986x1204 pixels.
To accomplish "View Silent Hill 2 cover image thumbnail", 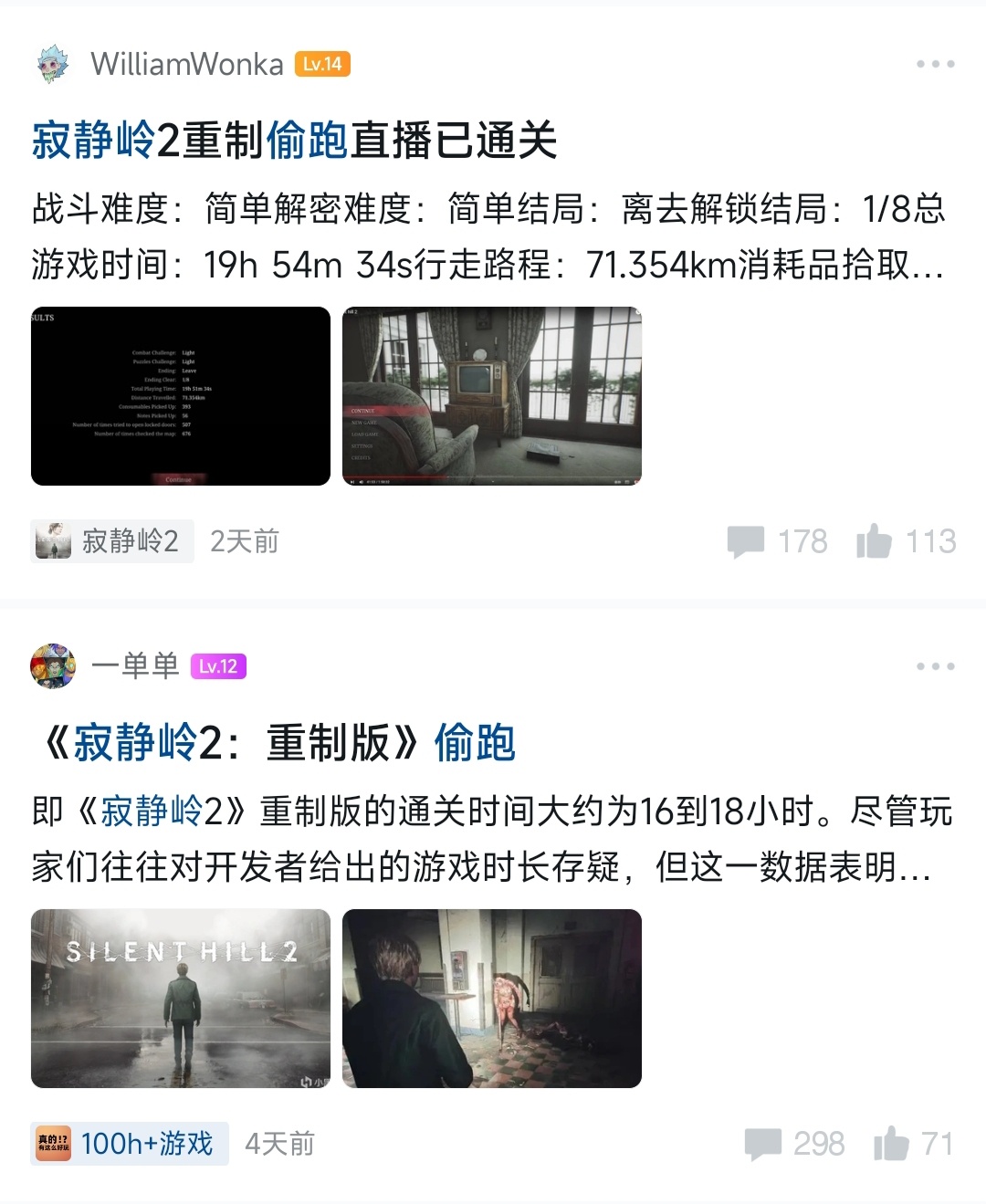I will click(181, 999).
